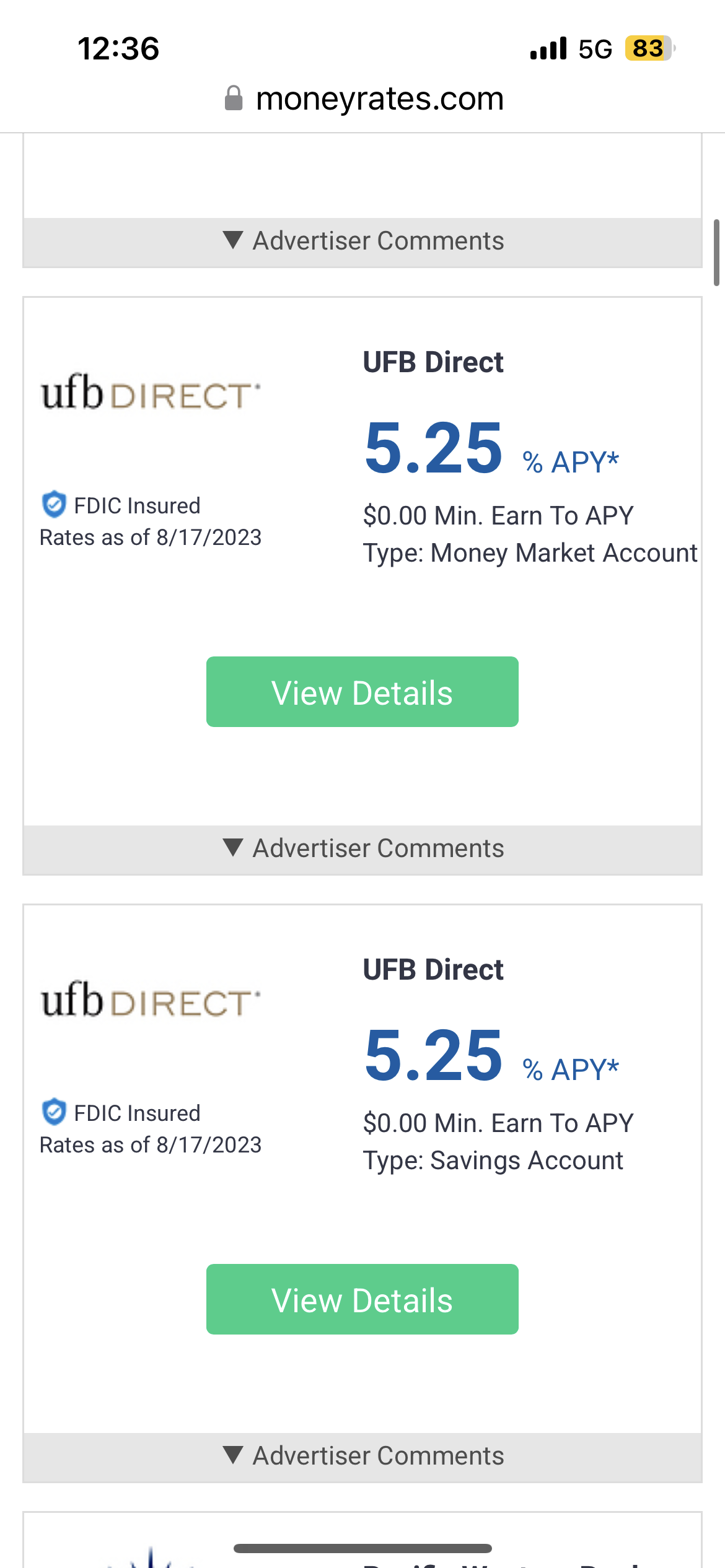Tap the moneyrates.com address bar
This screenshot has height=1568, width=725.
tap(364, 98)
